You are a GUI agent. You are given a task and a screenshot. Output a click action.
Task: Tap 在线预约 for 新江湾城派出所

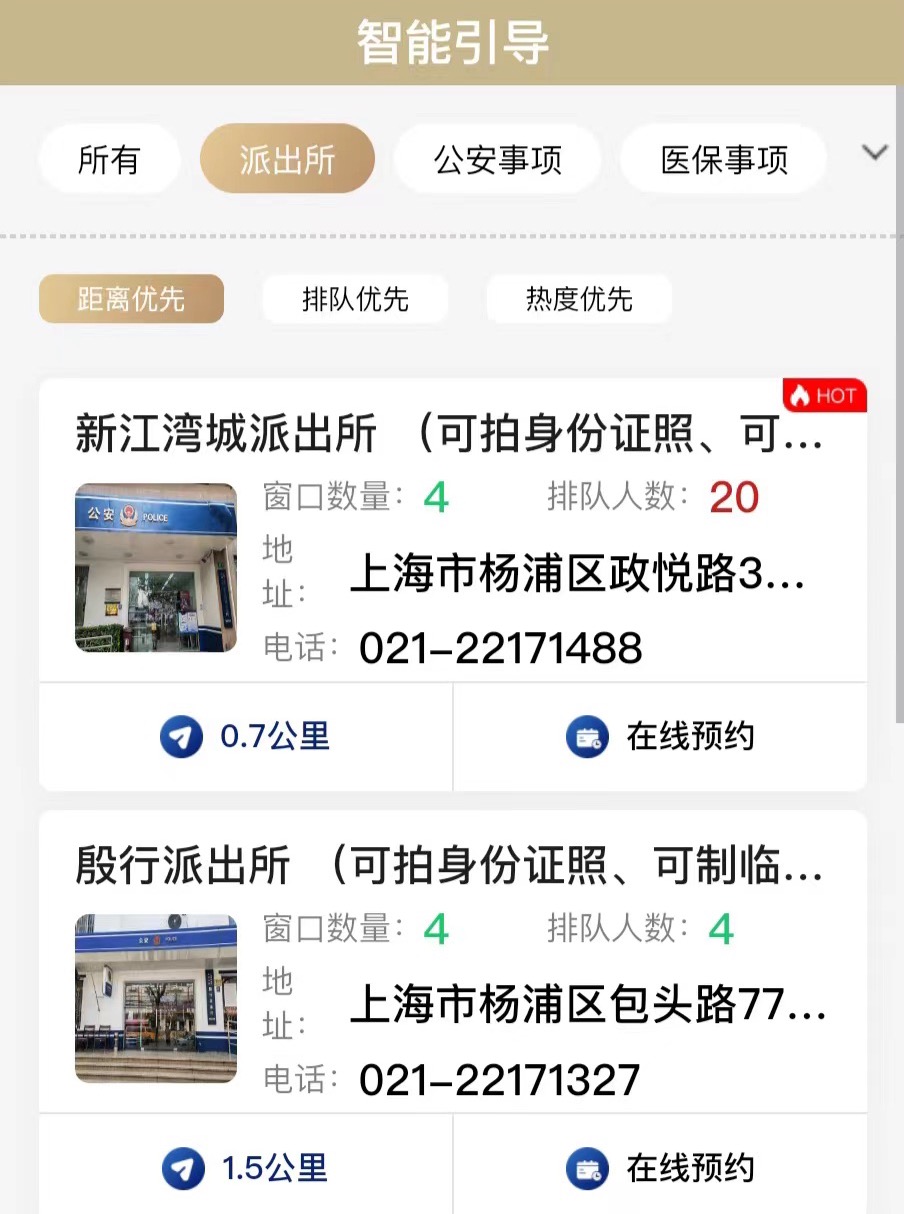(660, 737)
